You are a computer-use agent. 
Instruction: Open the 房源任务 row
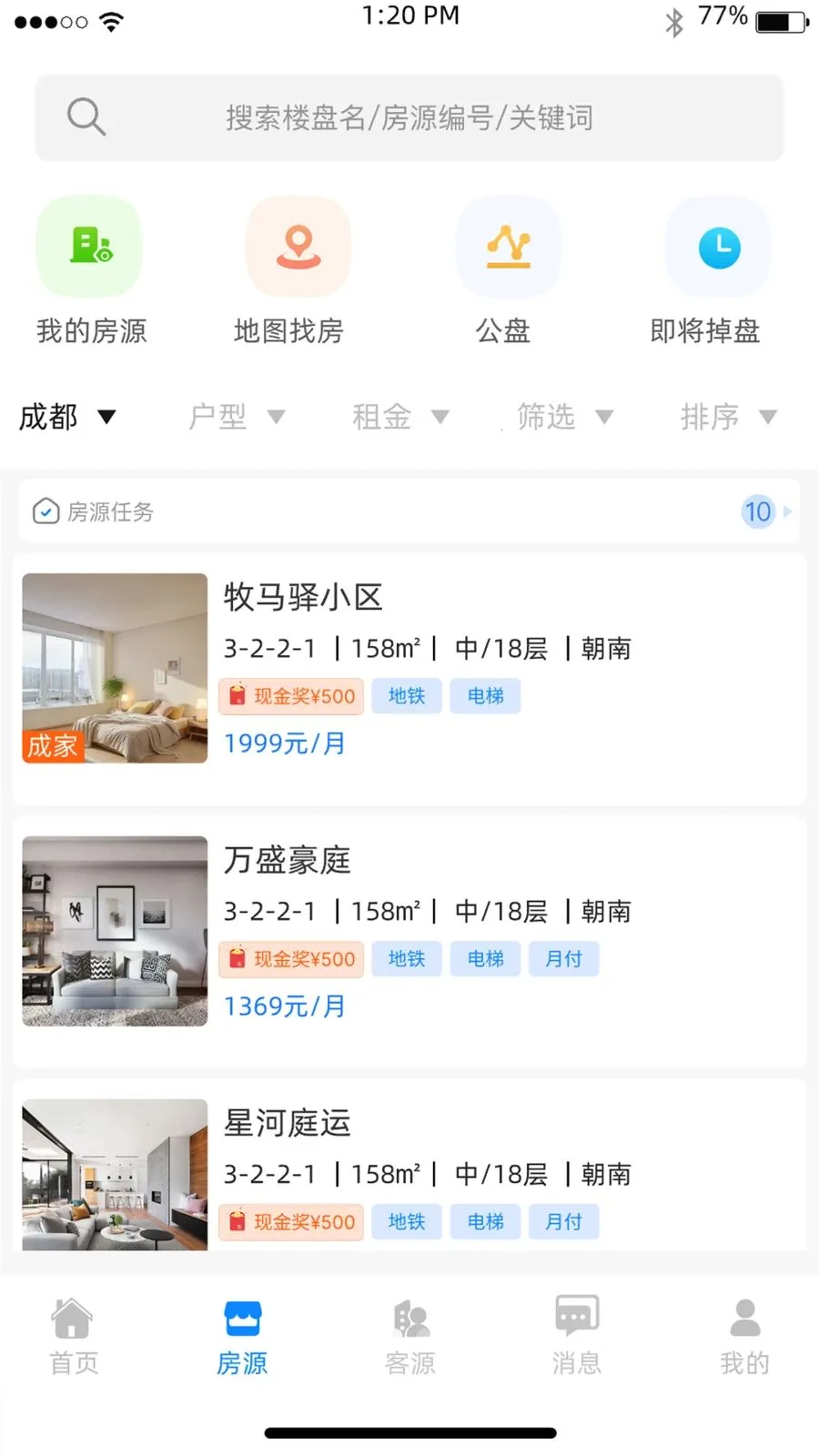click(409, 511)
